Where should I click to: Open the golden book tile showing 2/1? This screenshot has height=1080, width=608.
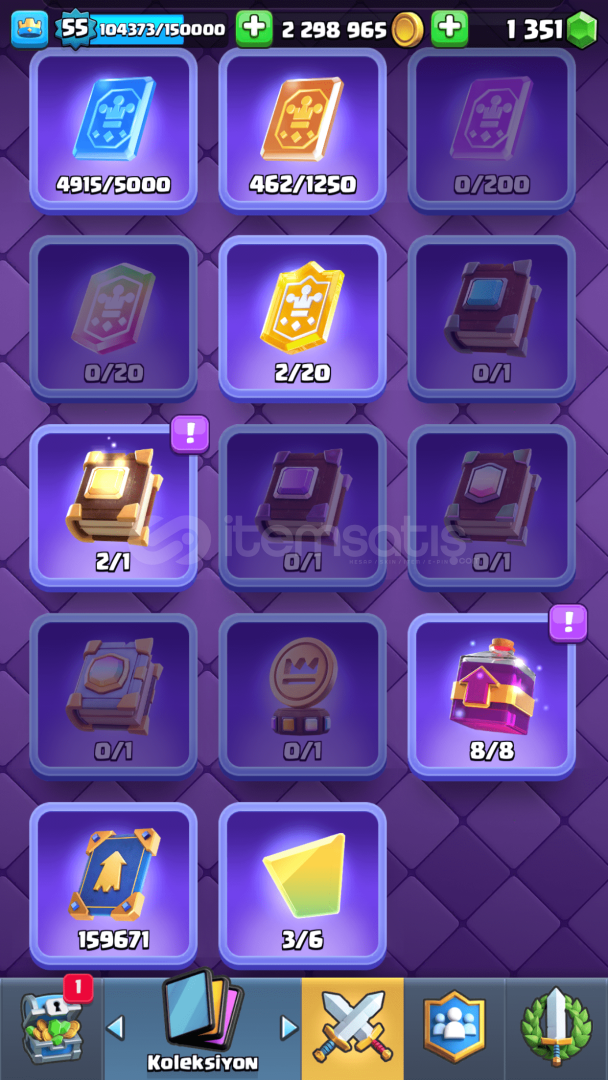pyautogui.click(x=114, y=508)
